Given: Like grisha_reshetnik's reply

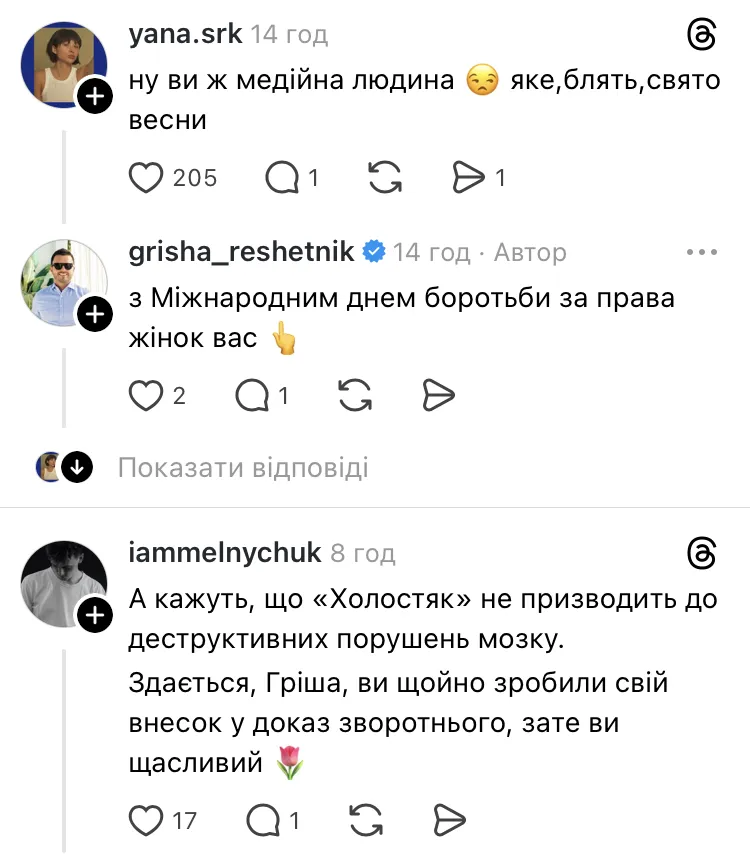Looking at the screenshot, I should (147, 396).
